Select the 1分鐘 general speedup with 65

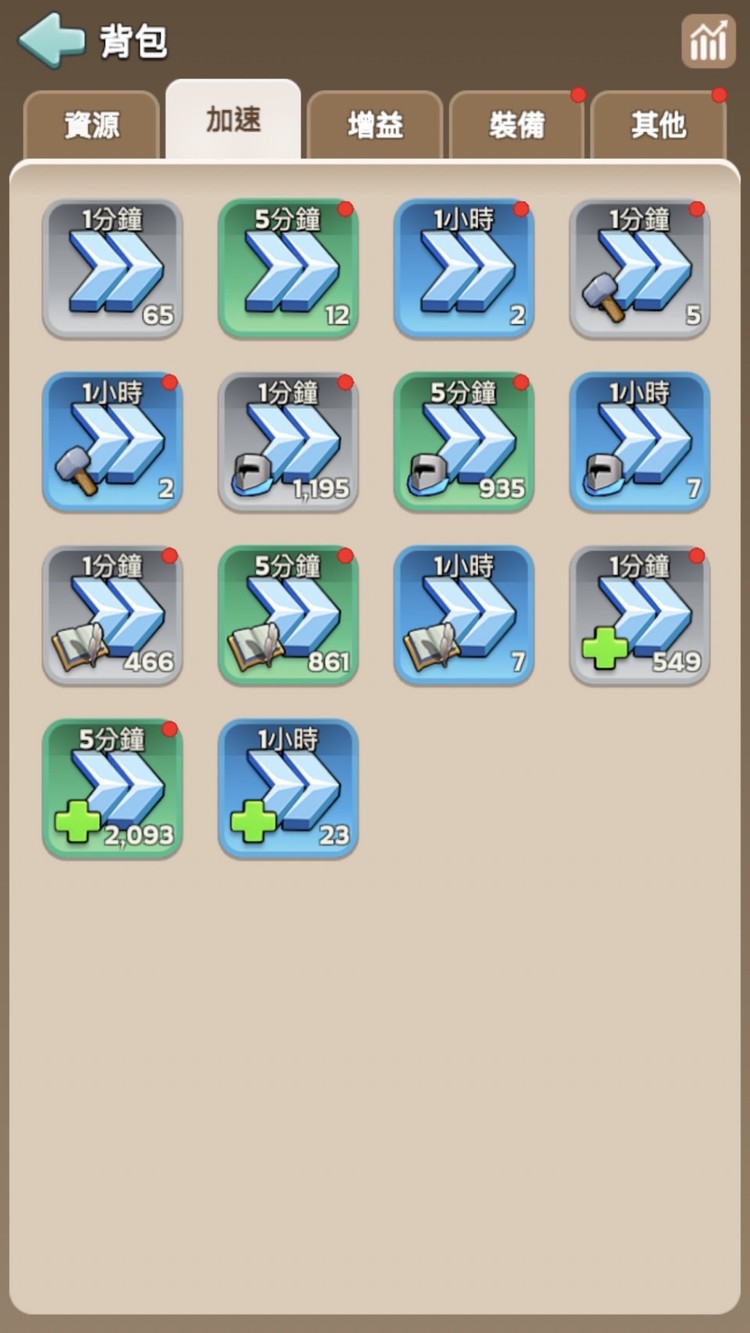[x=112, y=268]
